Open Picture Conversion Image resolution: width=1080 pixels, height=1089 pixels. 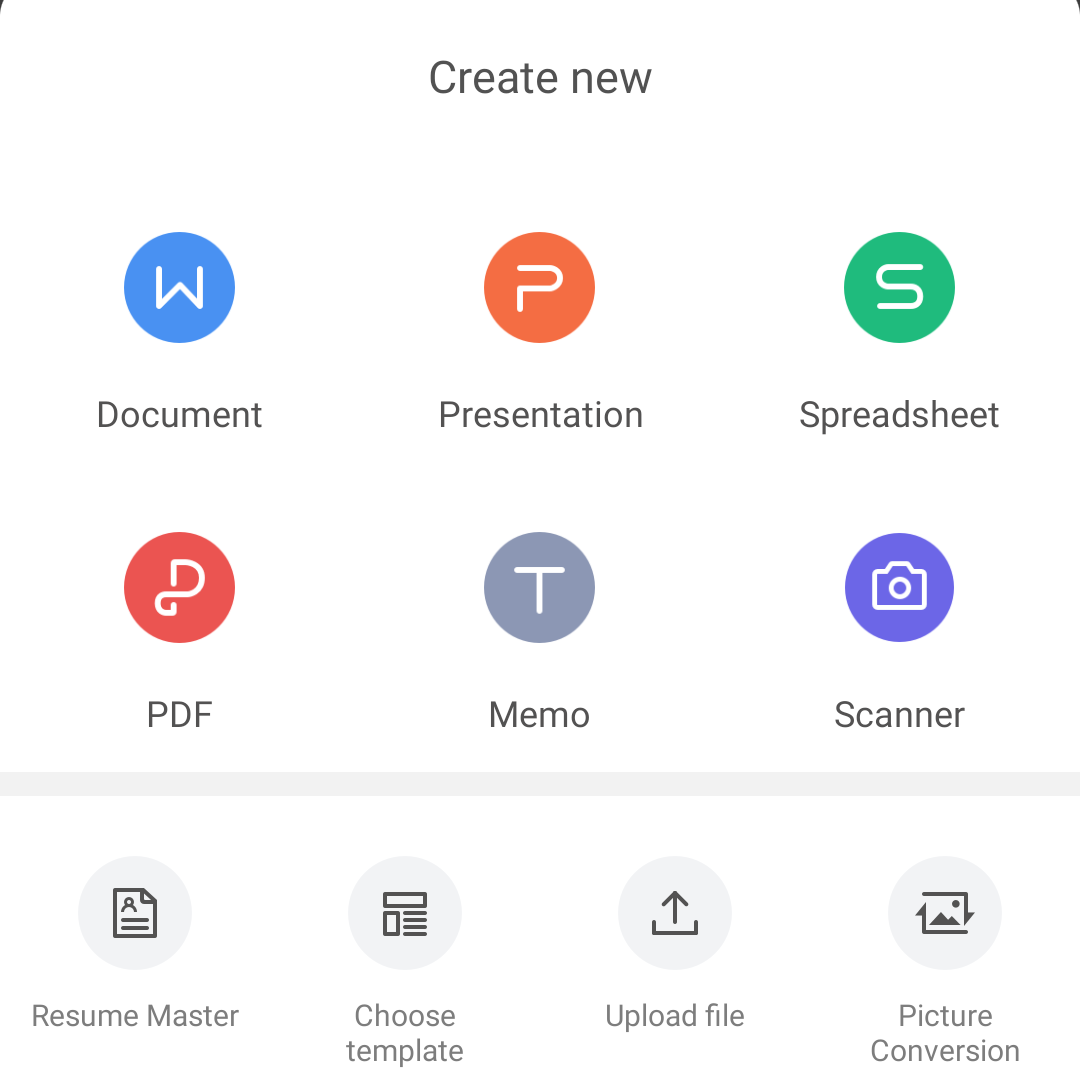(x=945, y=913)
